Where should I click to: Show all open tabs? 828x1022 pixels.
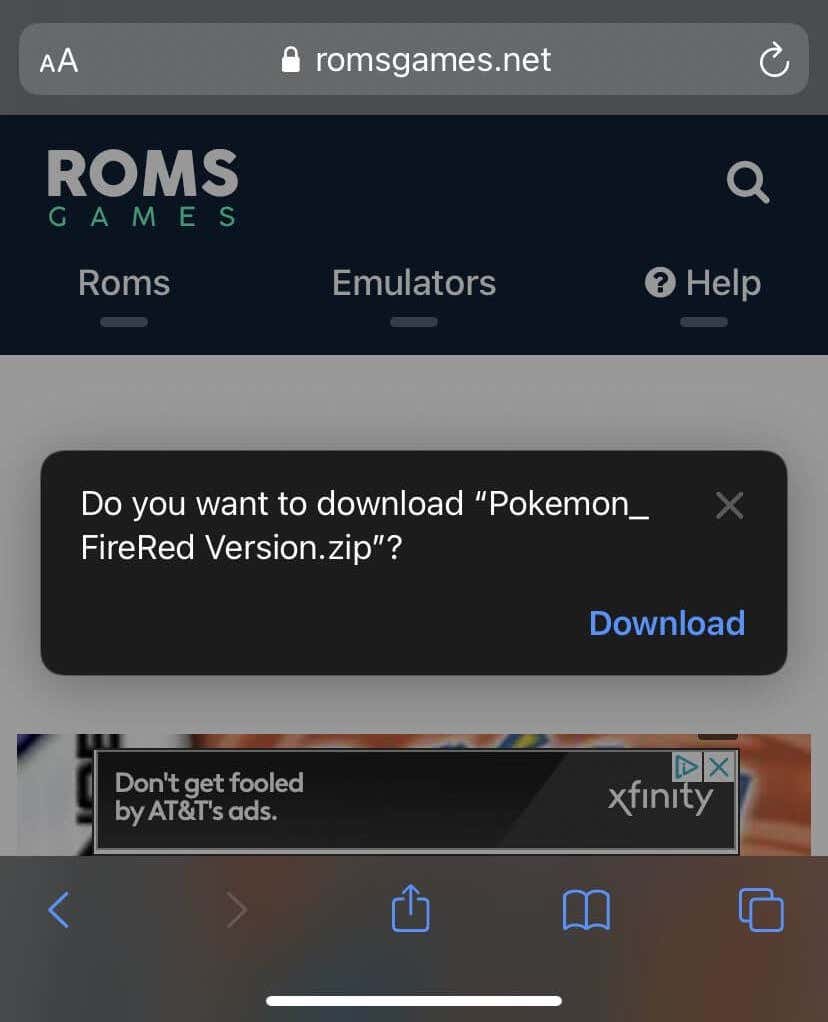[761, 910]
